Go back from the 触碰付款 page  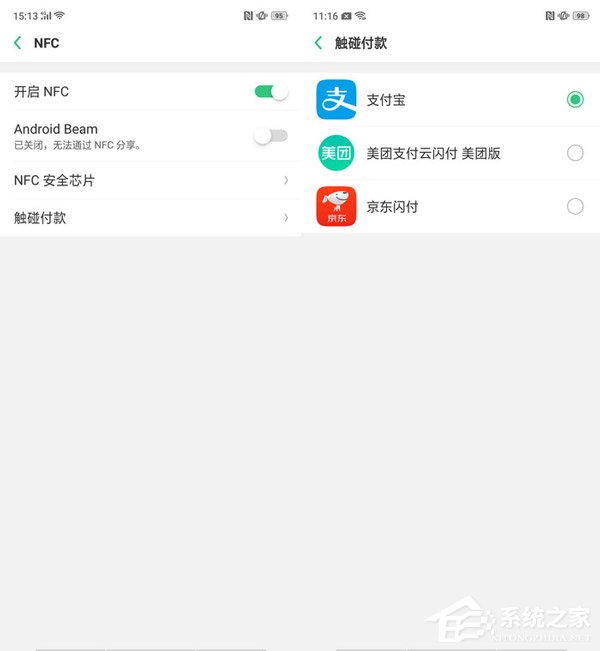[x=318, y=43]
